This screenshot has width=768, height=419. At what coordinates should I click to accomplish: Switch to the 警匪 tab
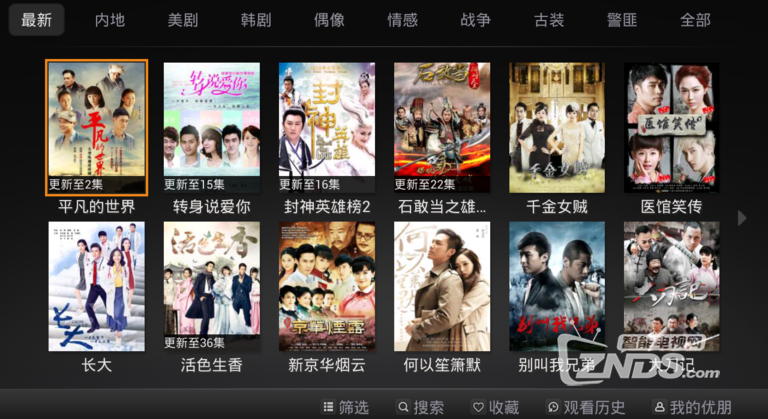click(x=621, y=20)
